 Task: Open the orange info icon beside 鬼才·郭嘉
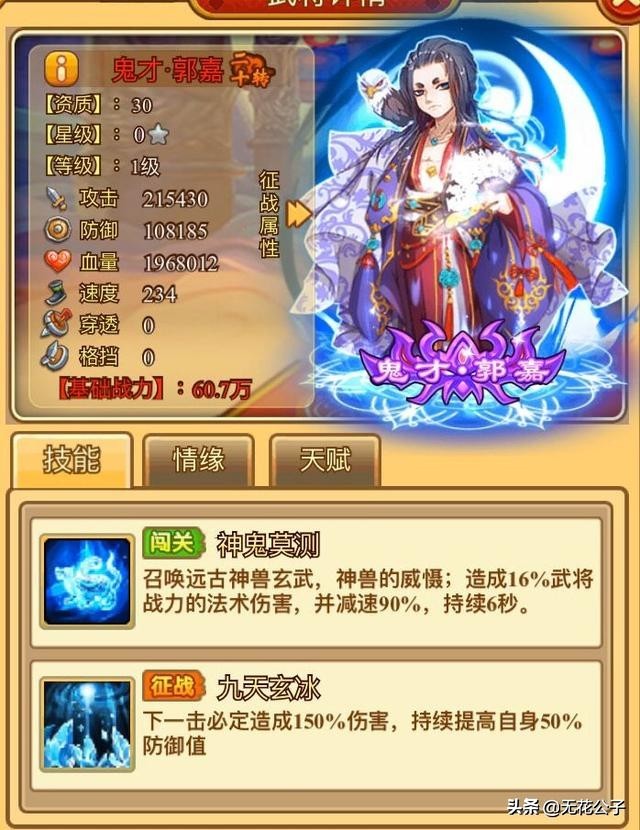pos(63,67)
